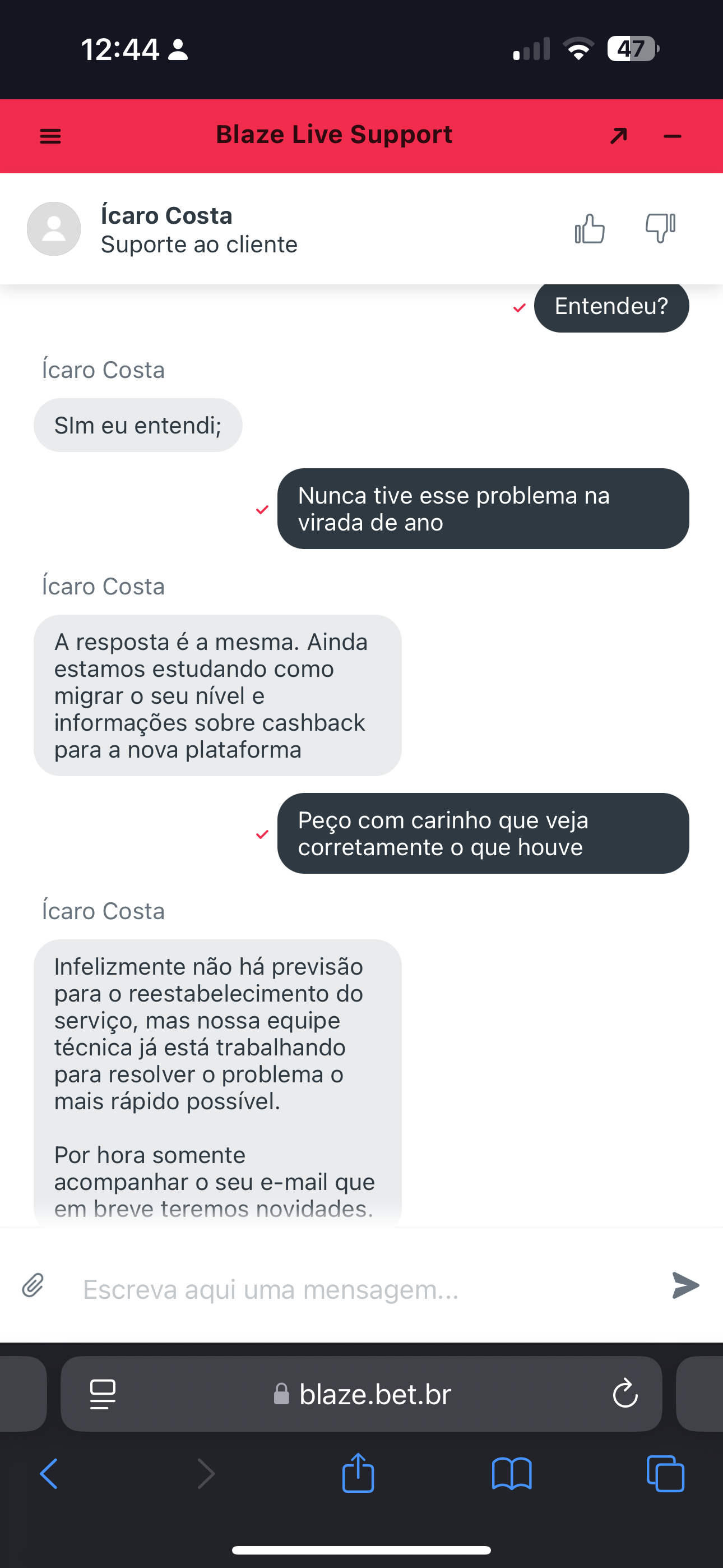Reload the blaze.bet.br page

pos(625,1394)
